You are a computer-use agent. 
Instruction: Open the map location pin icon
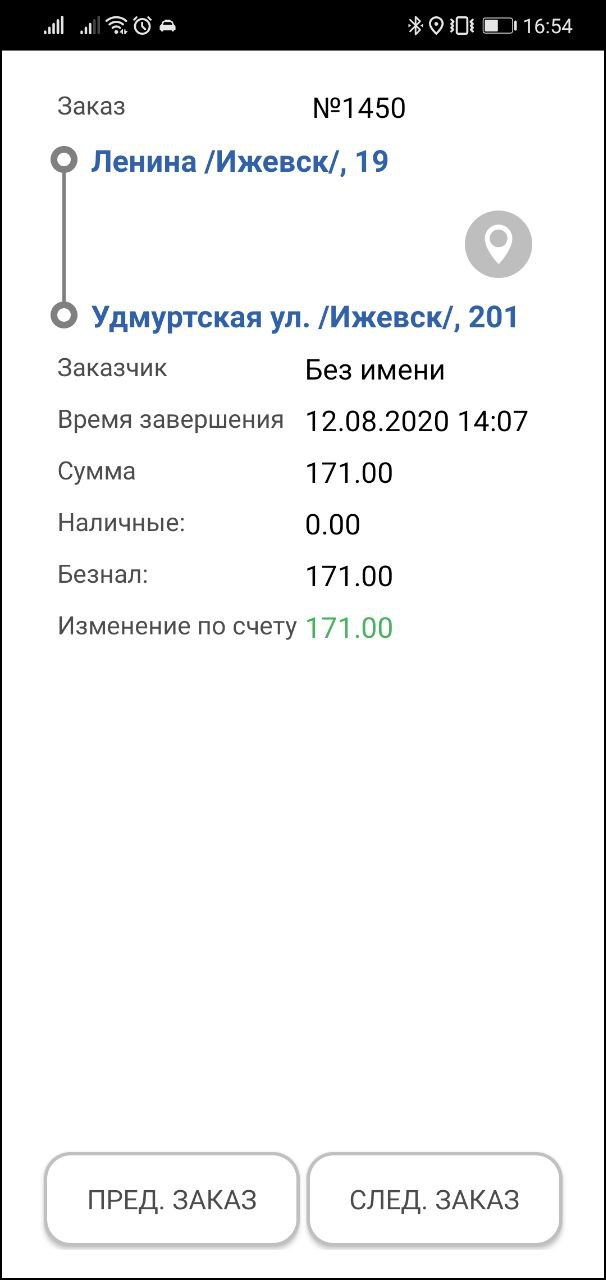498,243
